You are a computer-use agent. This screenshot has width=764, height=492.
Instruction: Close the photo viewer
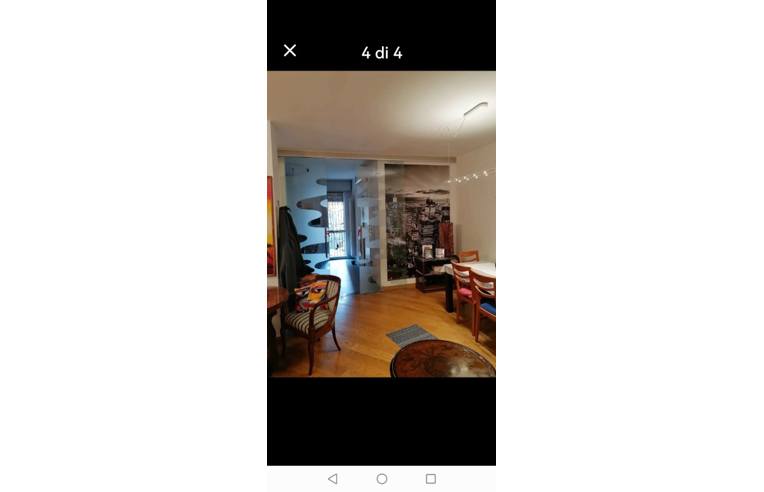tap(290, 51)
